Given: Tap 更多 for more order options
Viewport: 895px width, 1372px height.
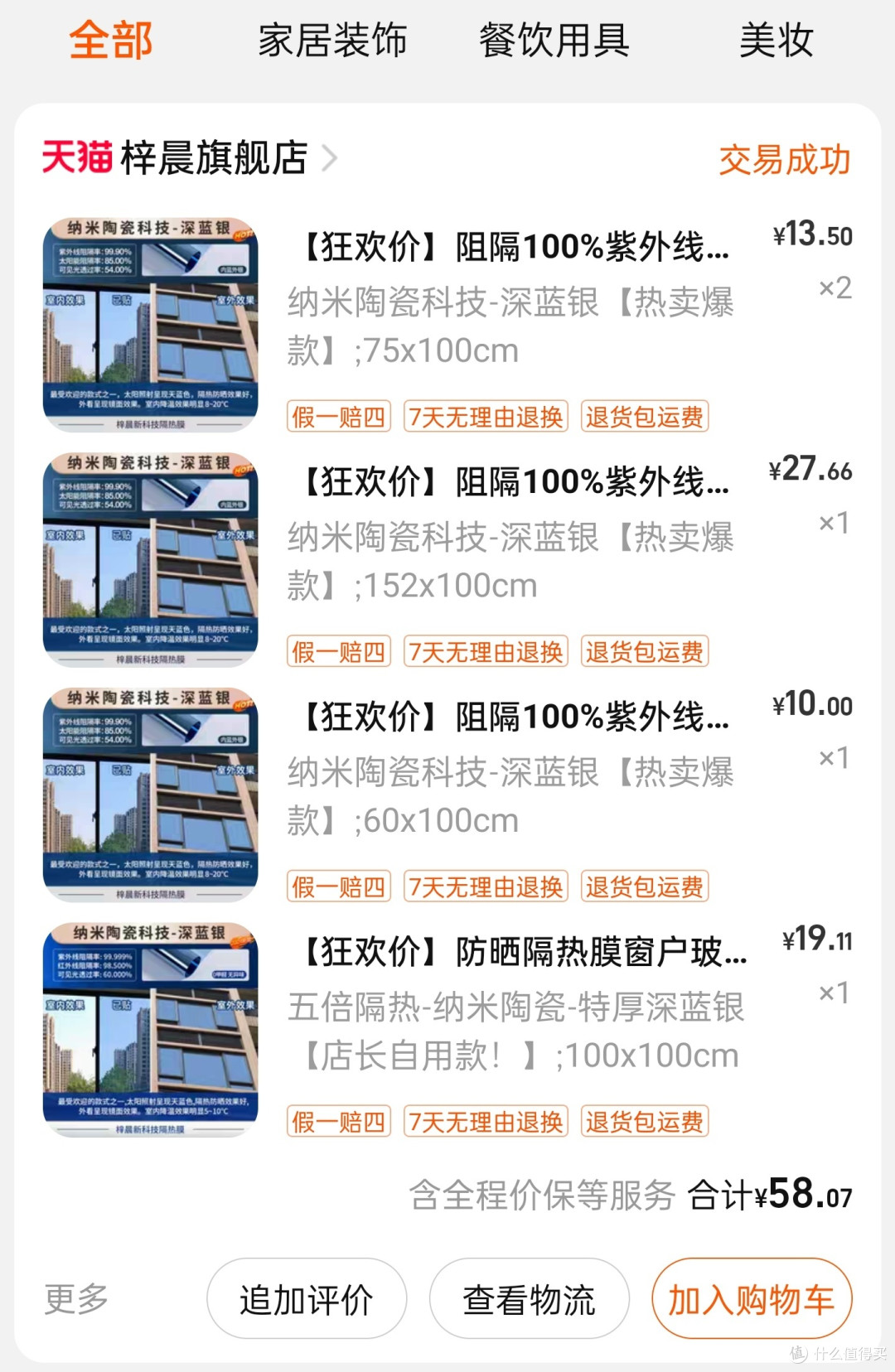Looking at the screenshot, I should pos(76,1298).
